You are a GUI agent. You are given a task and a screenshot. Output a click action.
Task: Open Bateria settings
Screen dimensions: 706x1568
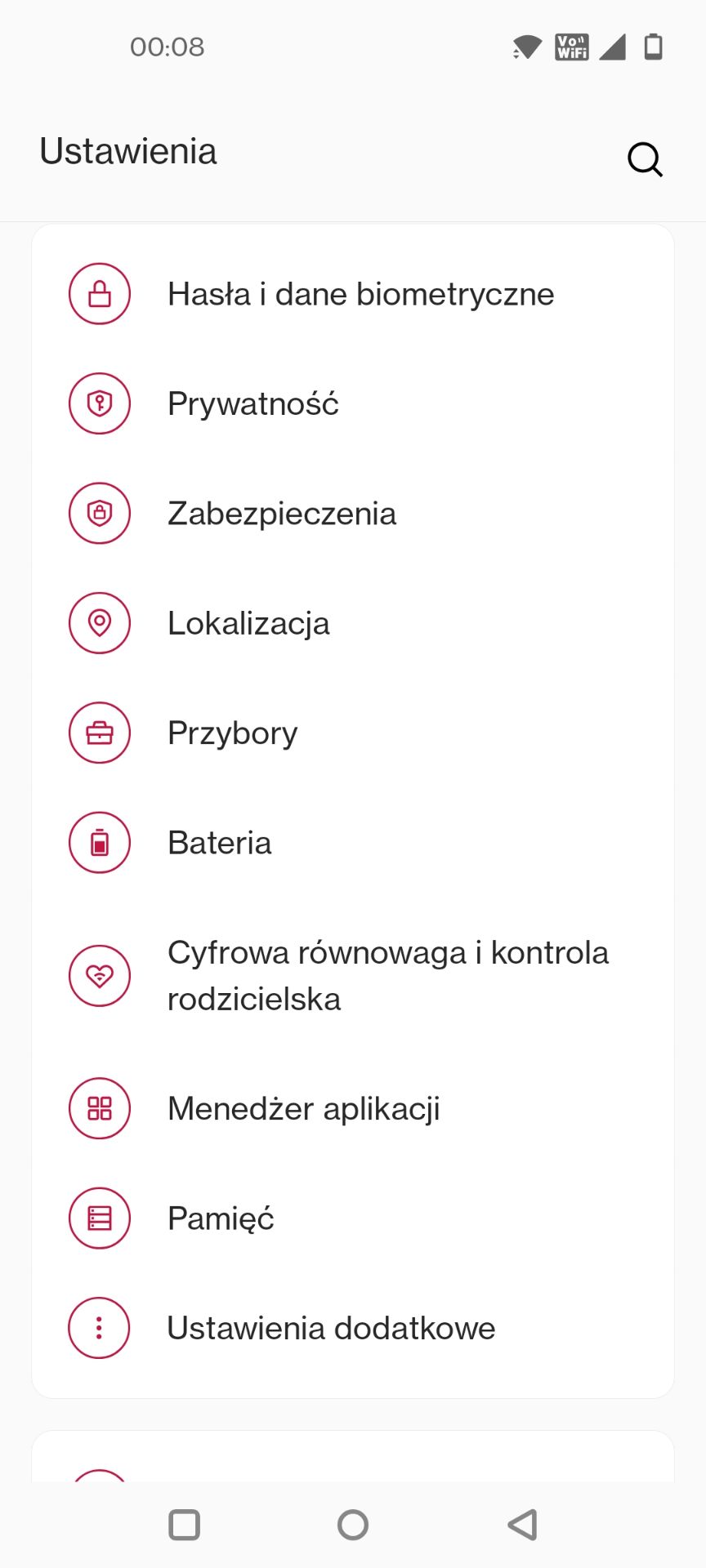[x=219, y=843]
